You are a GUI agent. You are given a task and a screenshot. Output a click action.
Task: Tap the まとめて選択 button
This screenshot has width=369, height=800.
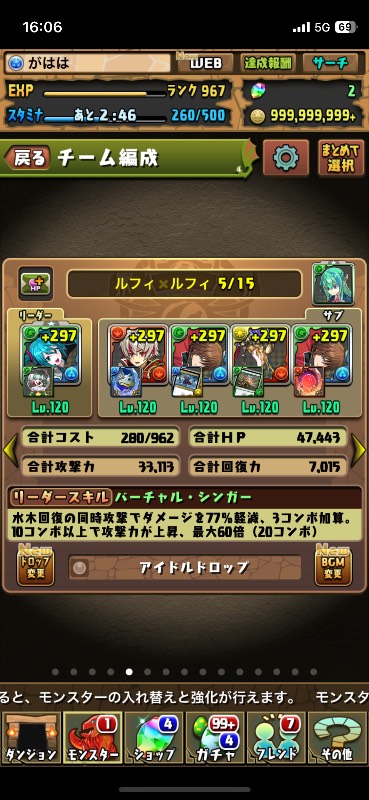click(341, 158)
